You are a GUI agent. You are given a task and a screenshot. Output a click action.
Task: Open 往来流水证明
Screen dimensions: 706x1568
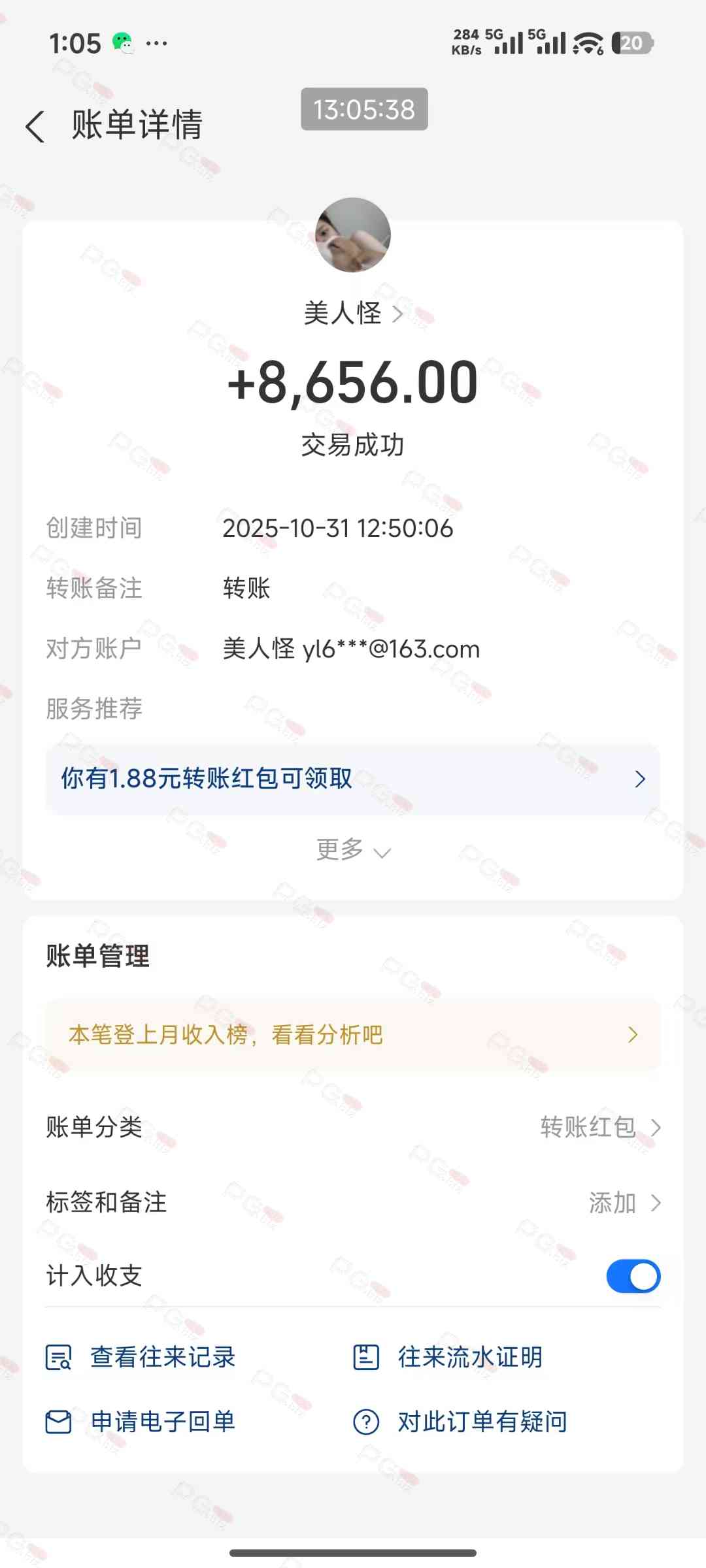pos(448,1358)
